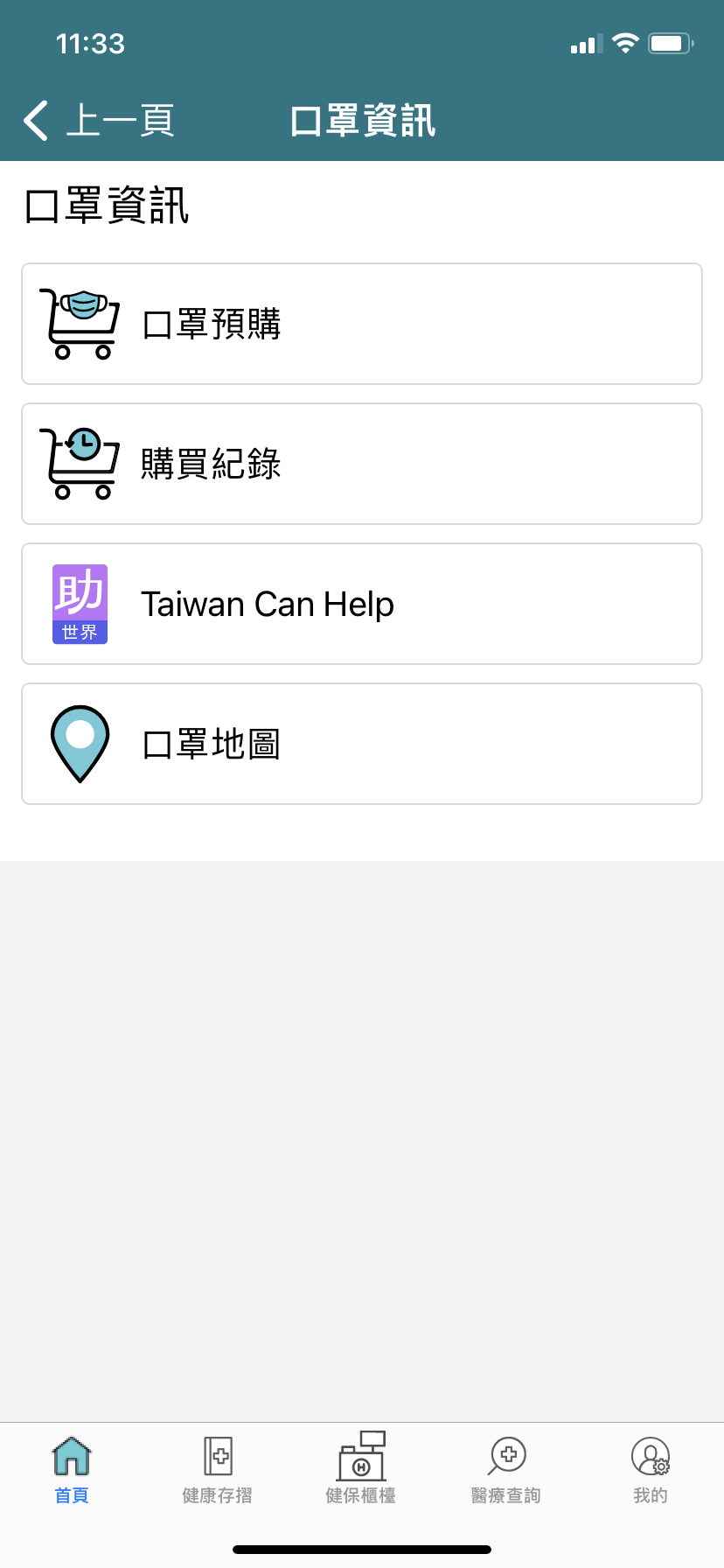Viewport: 724px width, 1568px height.
Task: Go back via 上一頁
Action: 99,121
